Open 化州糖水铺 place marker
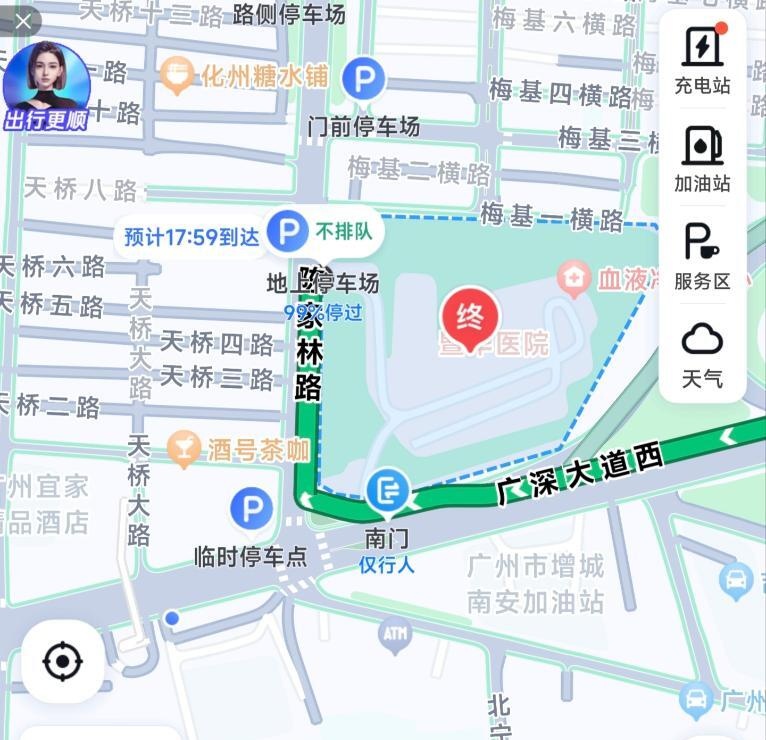The width and height of the screenshot is (766, 740). tap(177, 74)
